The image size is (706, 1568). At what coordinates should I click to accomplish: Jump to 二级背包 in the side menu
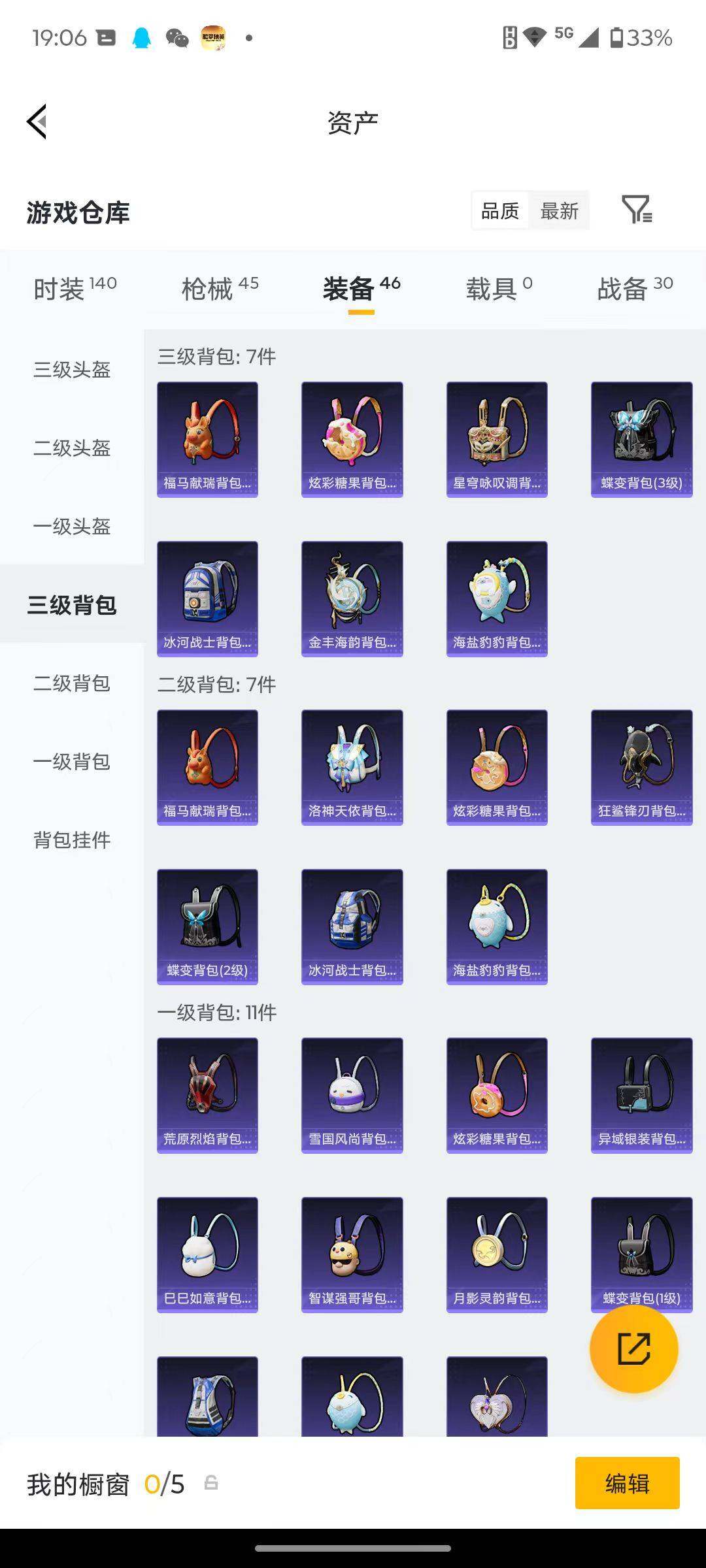click(72, 683)
